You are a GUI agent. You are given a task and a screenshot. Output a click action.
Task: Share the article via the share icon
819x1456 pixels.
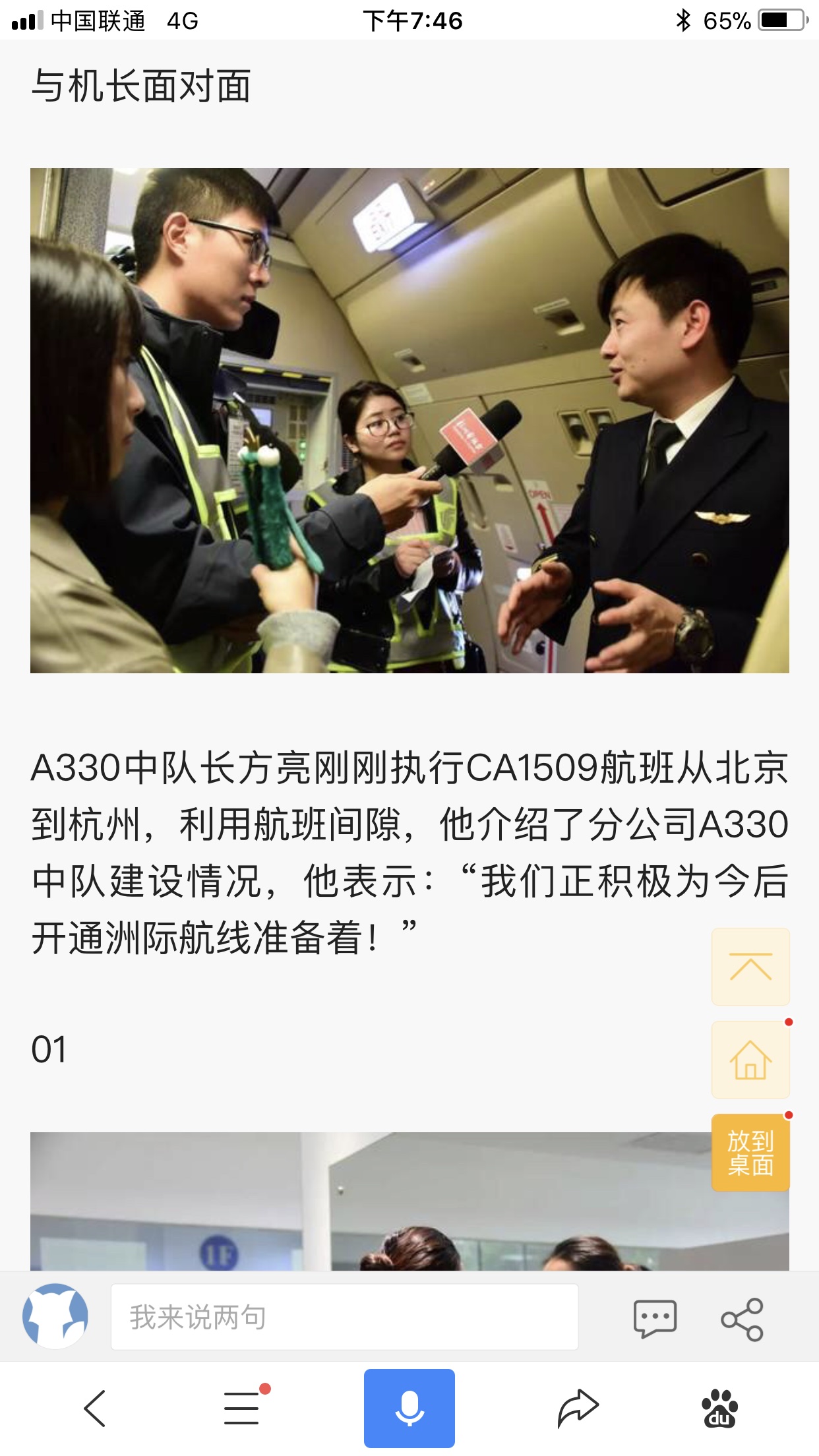click(743, 1319)
